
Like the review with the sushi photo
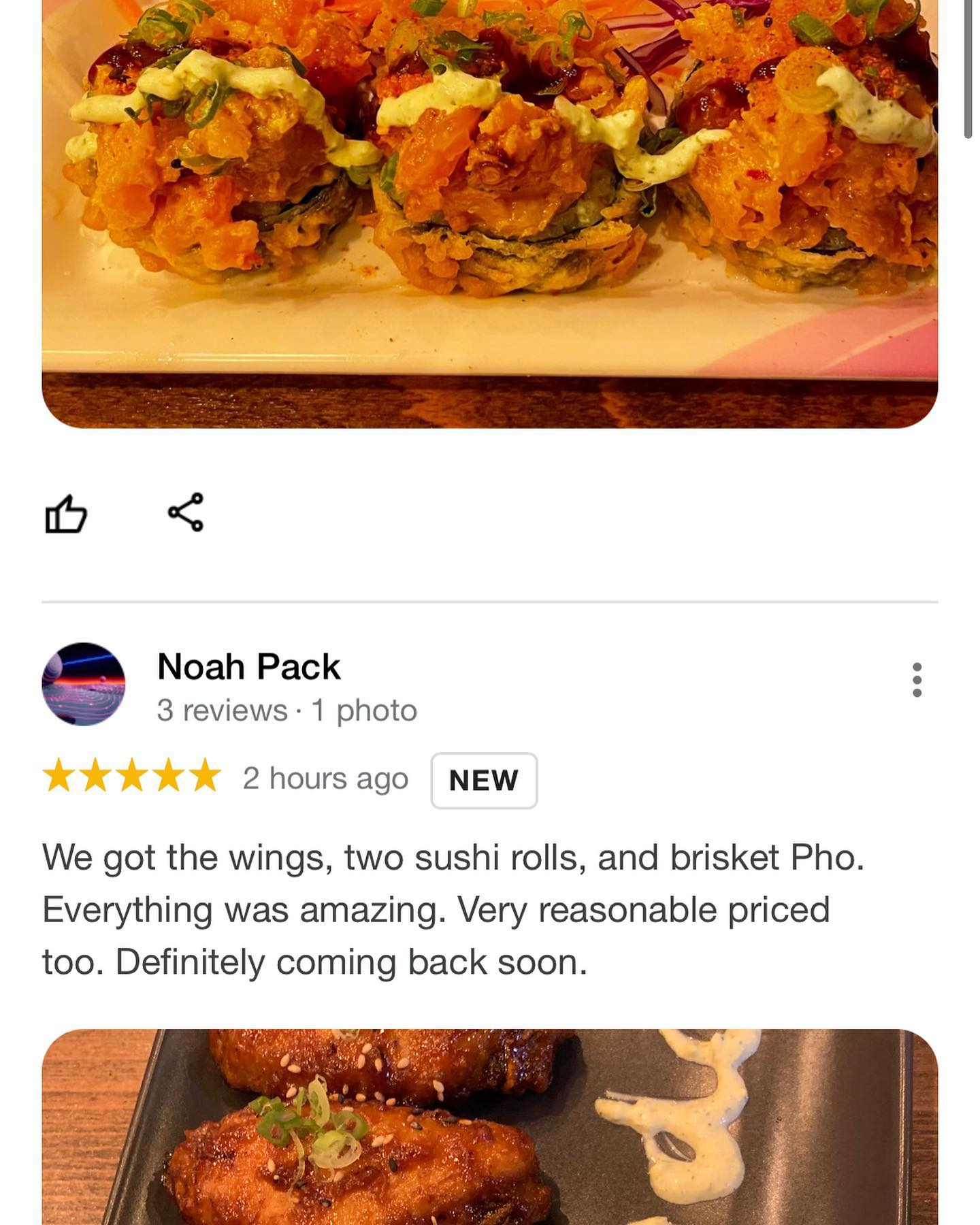[66, 513]
